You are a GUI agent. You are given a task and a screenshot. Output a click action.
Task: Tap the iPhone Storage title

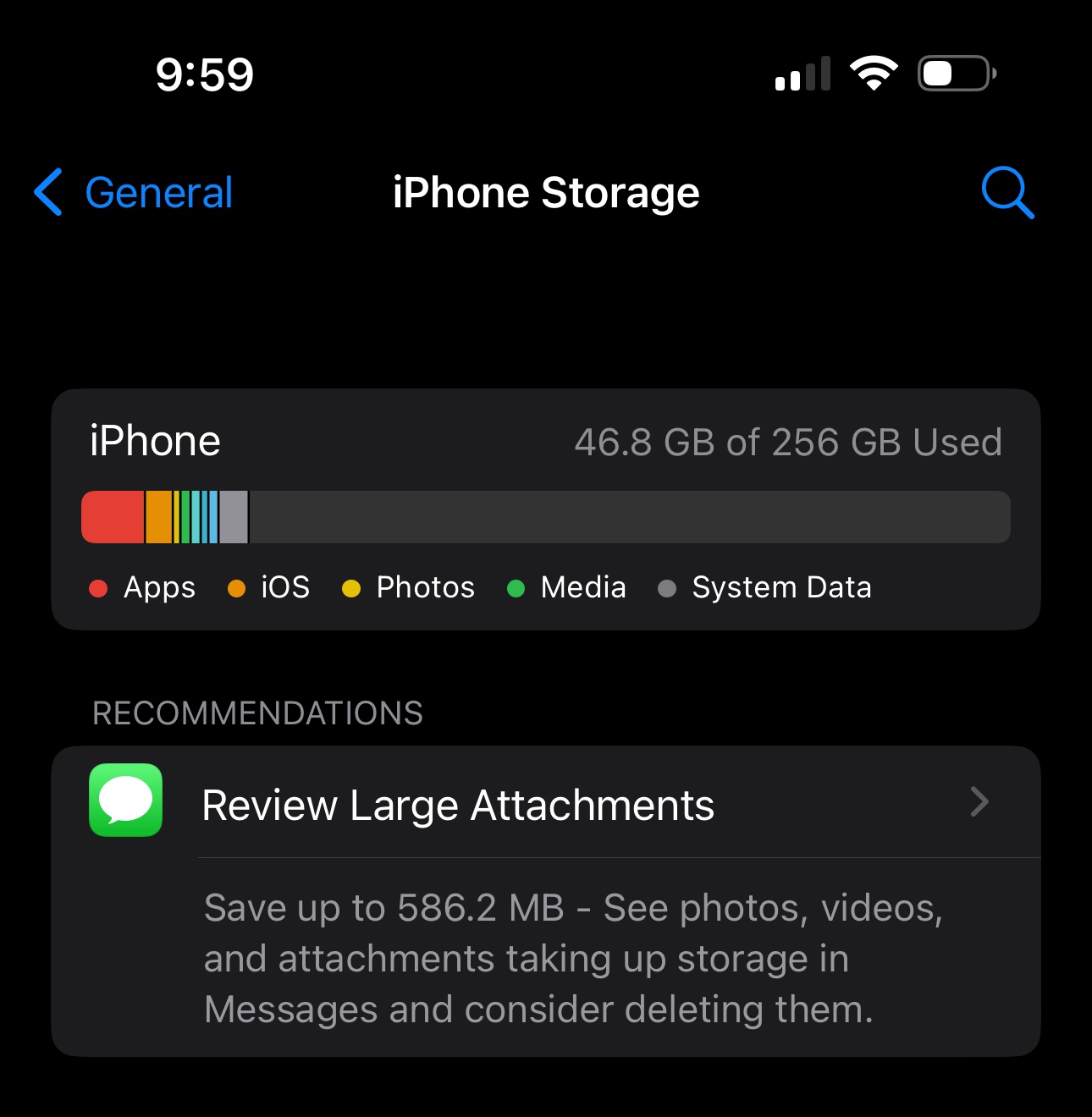pos(546,193)
